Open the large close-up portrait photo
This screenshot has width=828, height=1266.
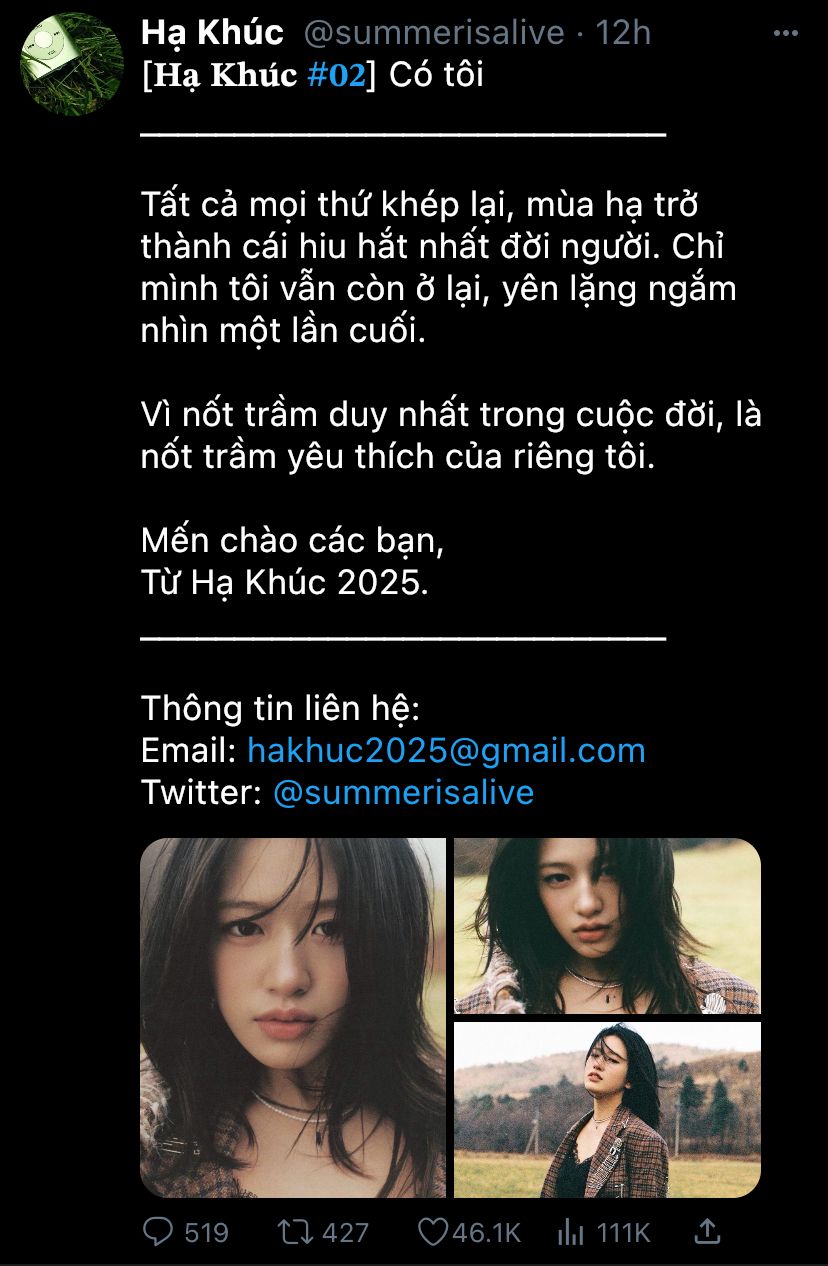(x=293, y=1017)
